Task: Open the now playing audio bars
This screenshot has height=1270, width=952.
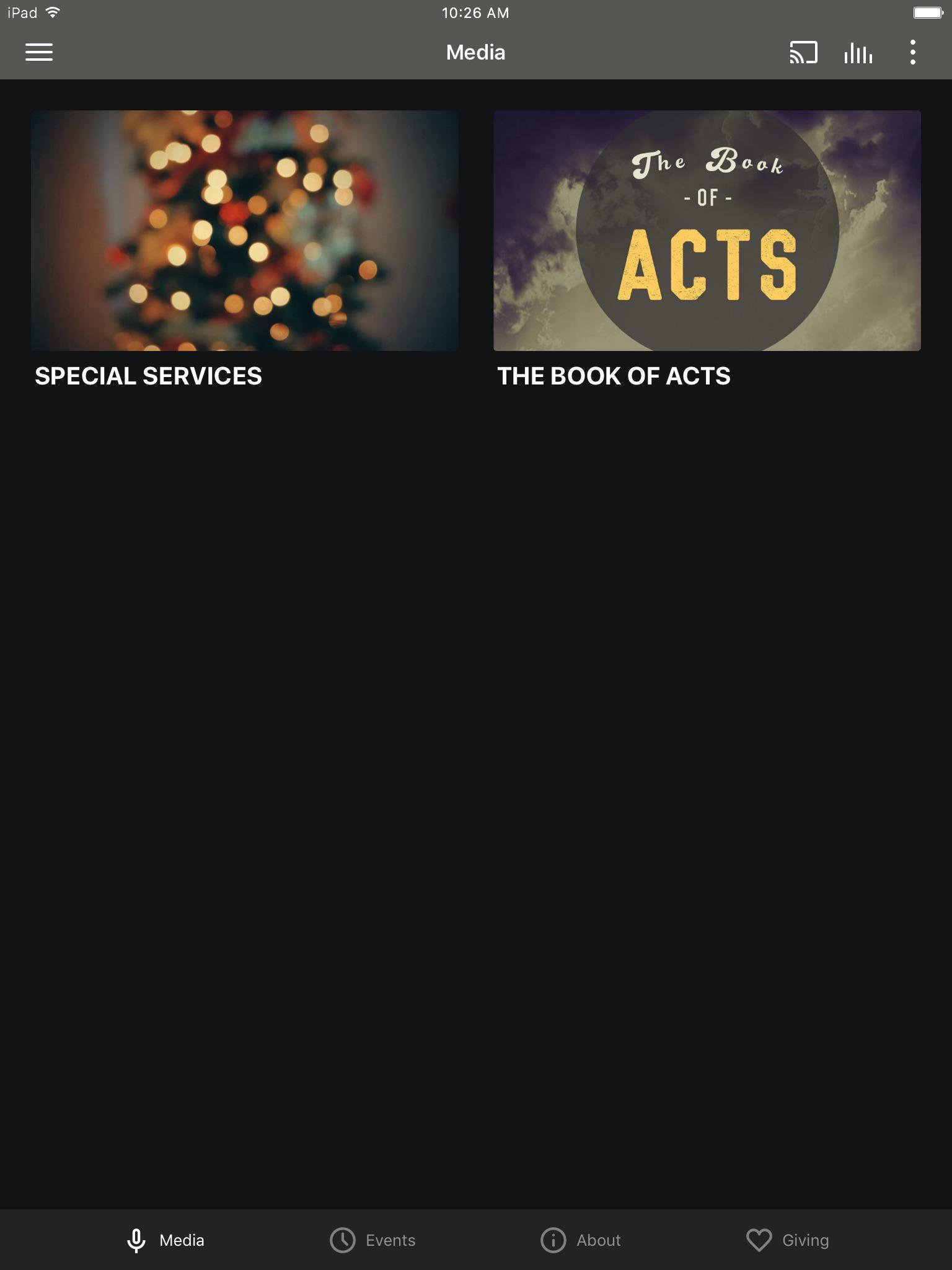Action: [x=858, y=53]
